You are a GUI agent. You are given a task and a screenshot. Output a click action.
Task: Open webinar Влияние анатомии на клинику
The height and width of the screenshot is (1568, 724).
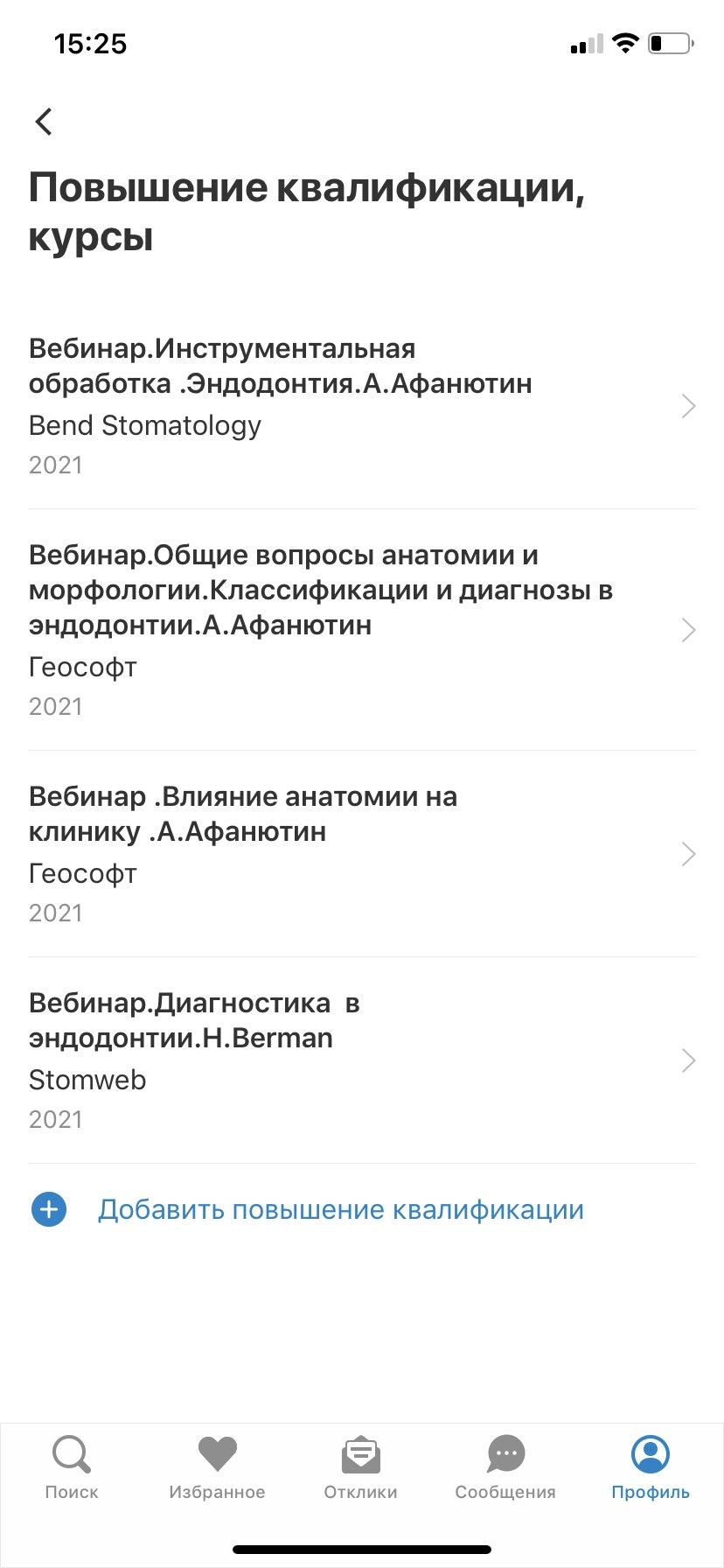362,854
